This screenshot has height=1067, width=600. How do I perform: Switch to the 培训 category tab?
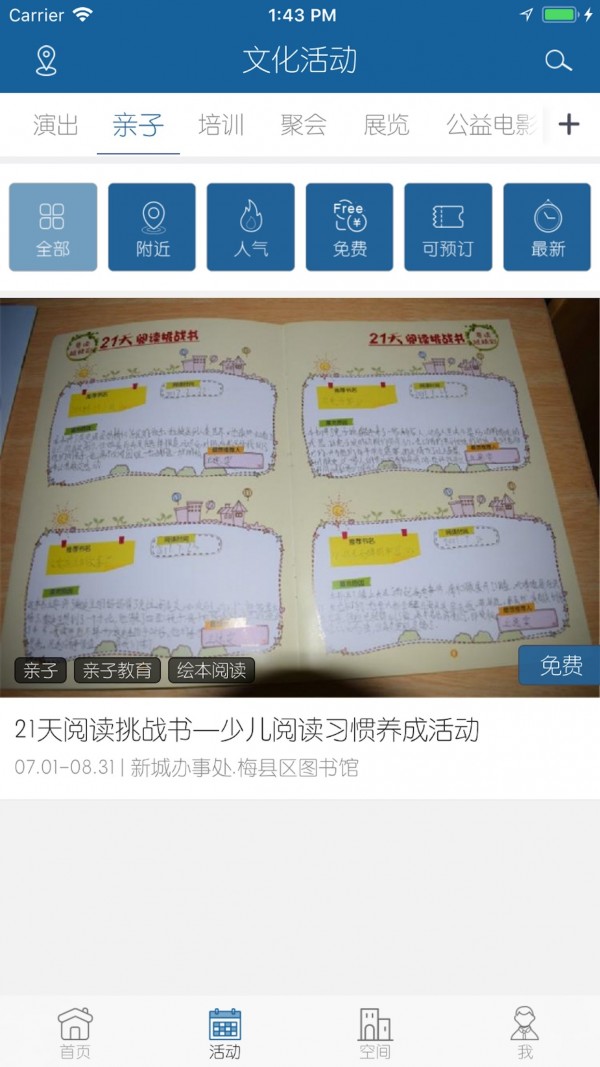click(x=221, y=125)
